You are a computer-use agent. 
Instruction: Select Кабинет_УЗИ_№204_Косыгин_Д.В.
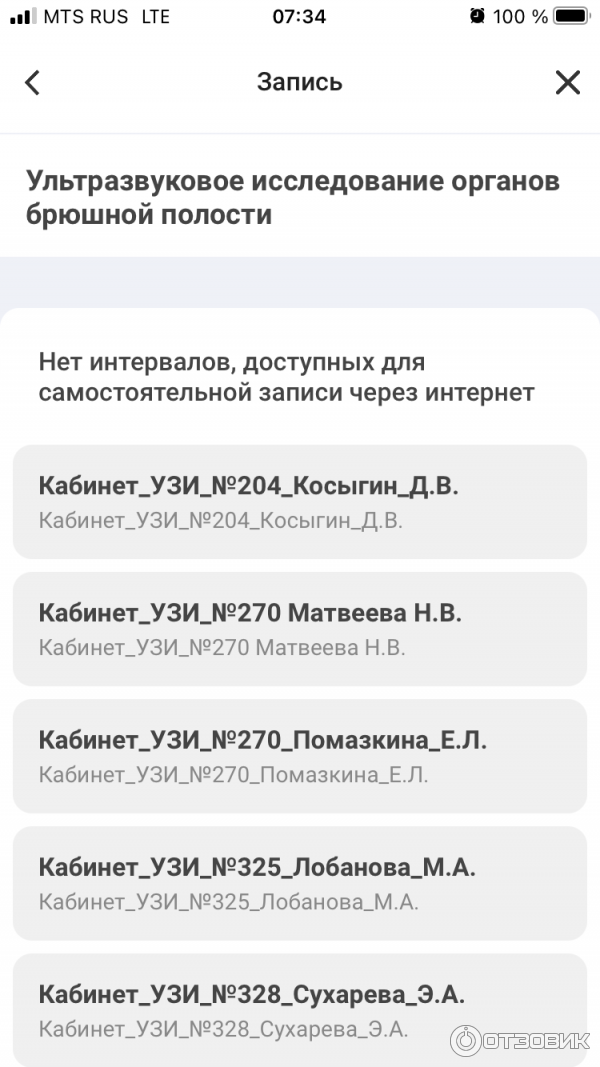click(x=299, y=502)
